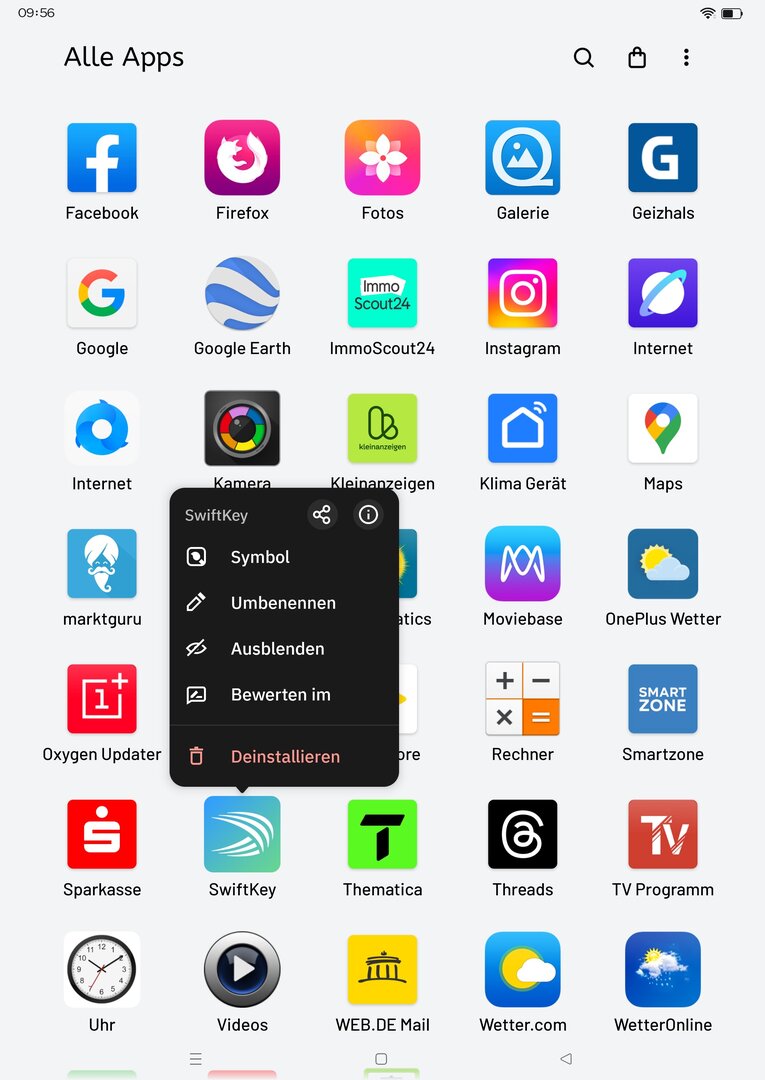Image resolution: width=765 pixels, height=1080 pixels.
Task: Hide SwiftKey with Ausblenden
Action: pyautogui.click(x=277, y=649)
